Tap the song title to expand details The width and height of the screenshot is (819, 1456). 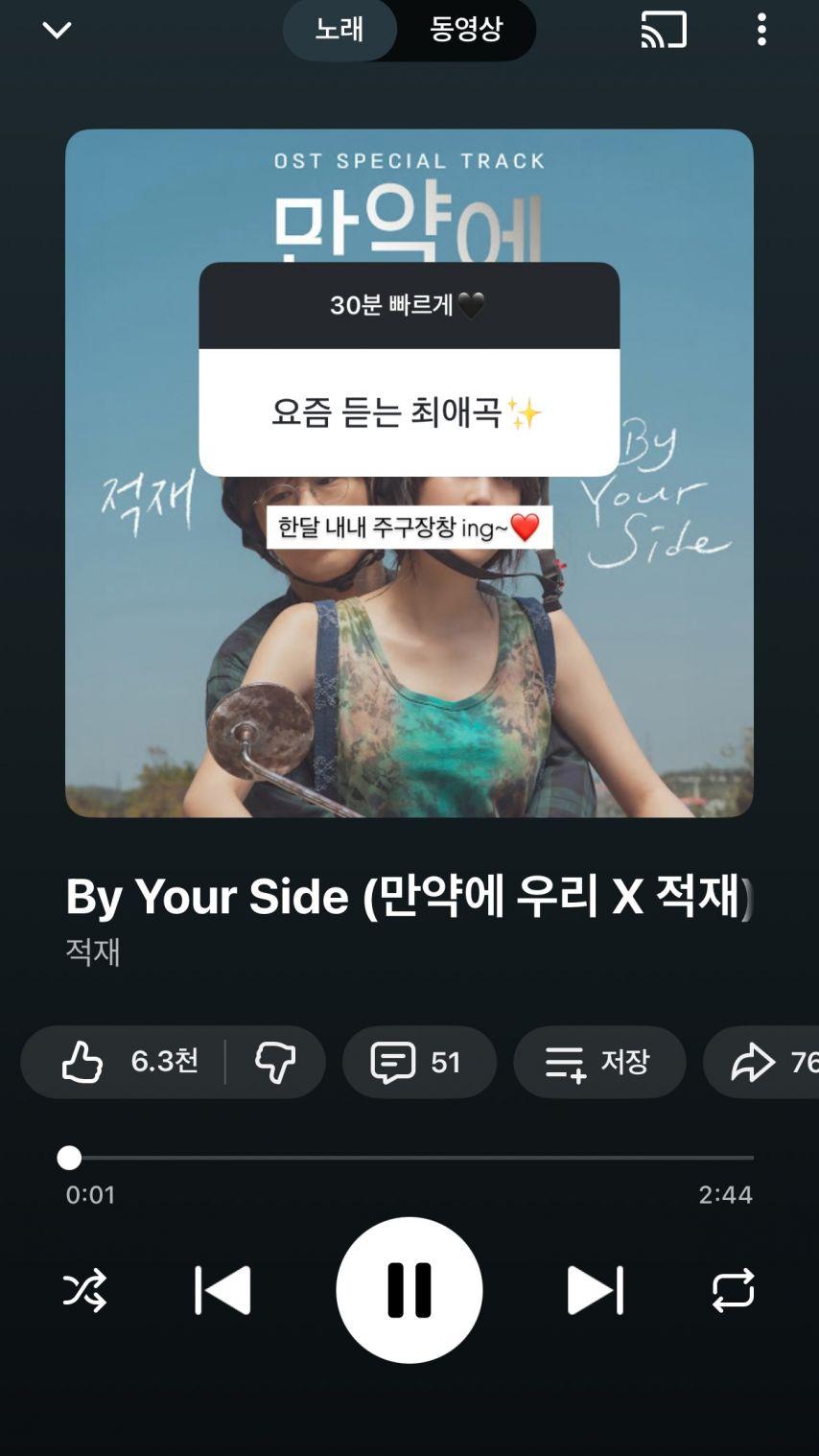pyautogui.click(x=409, y=896)
